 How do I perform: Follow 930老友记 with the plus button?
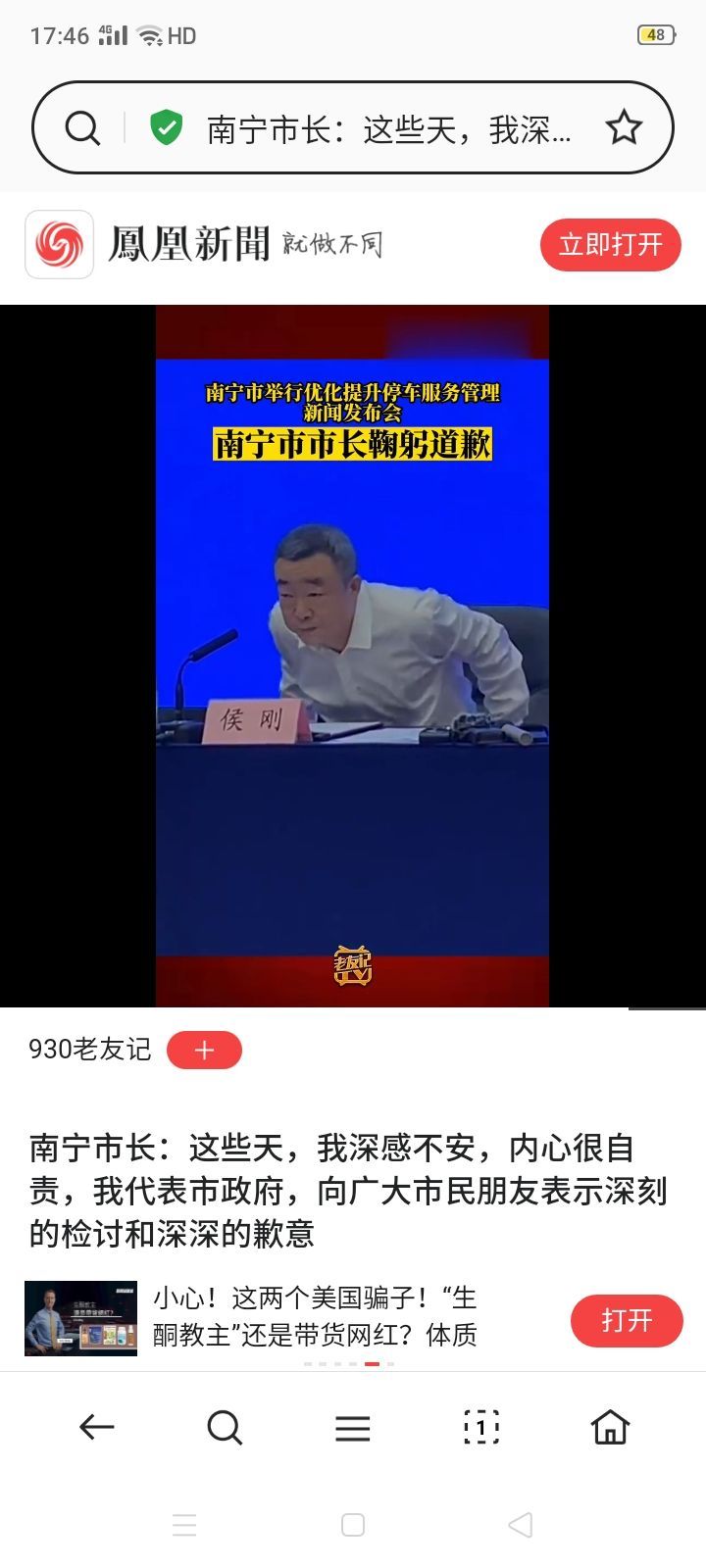(204, 1050)
